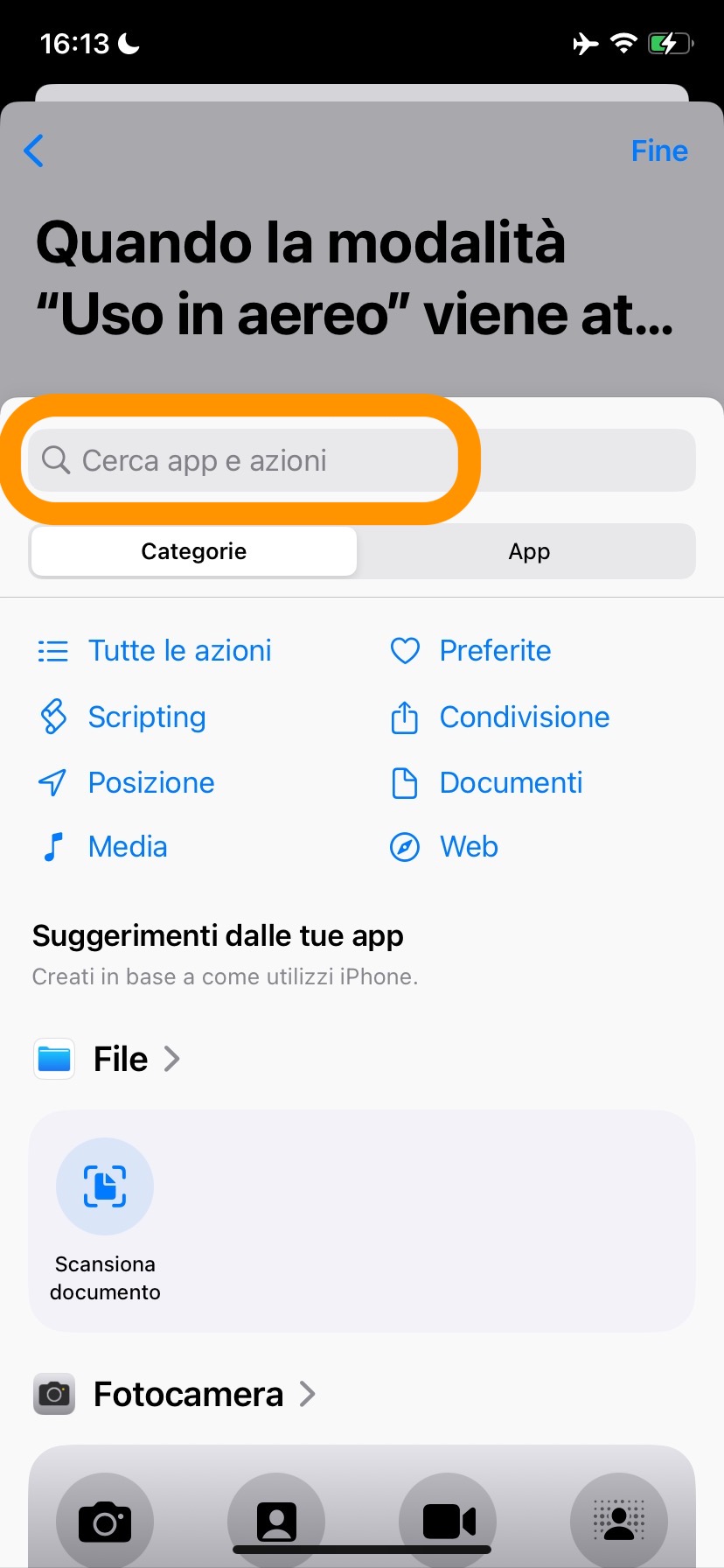Select the Categorie tab
Viewport: 724px width, 1568px height.
click(194, 551)
